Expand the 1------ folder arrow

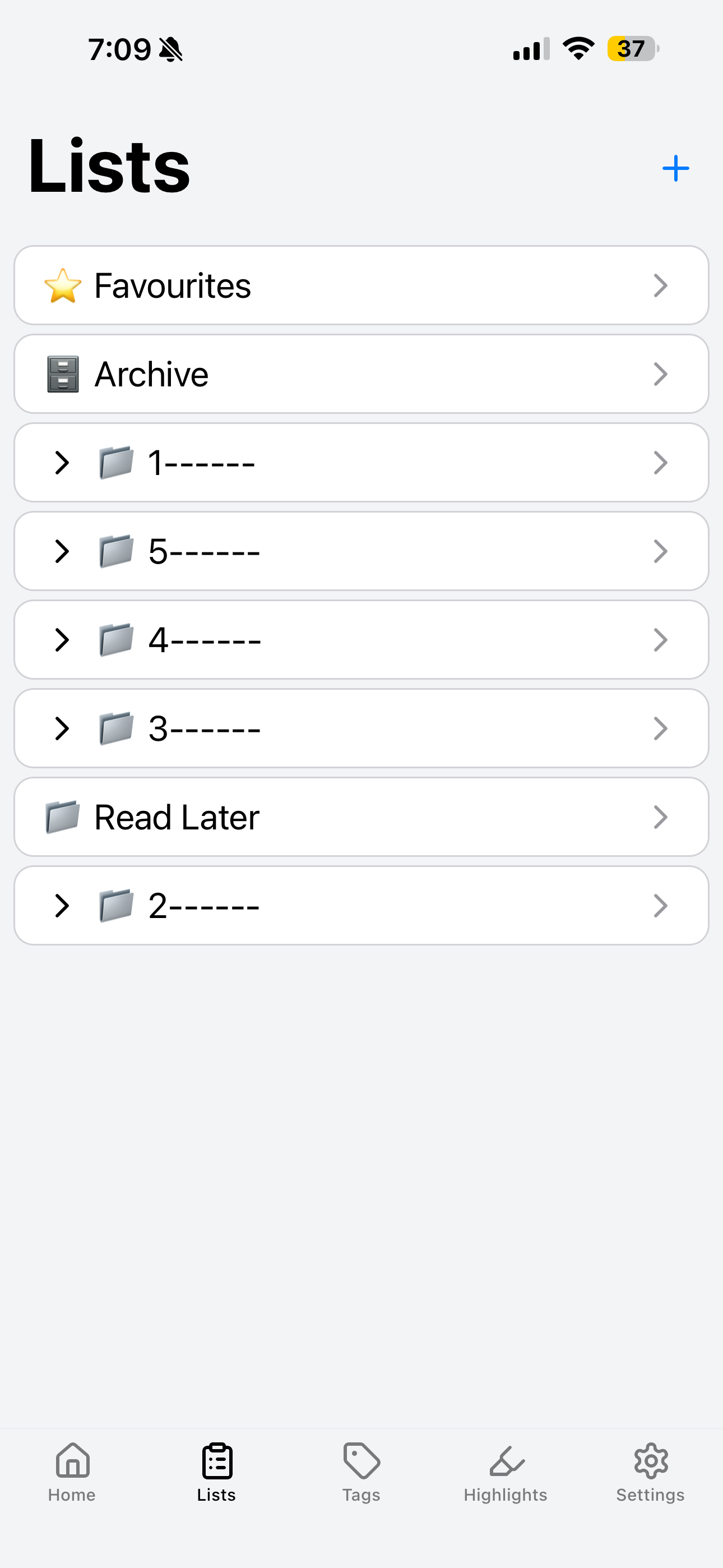[x=62, y=463]
